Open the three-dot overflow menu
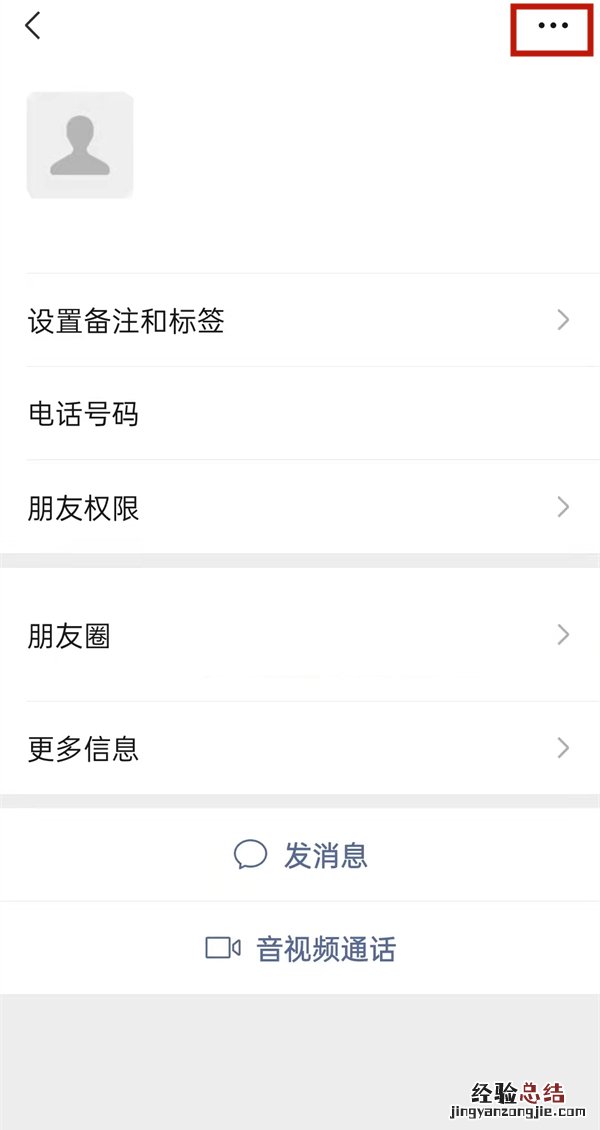This screenshot has height=1130, width=600. (x=552, y=26)
